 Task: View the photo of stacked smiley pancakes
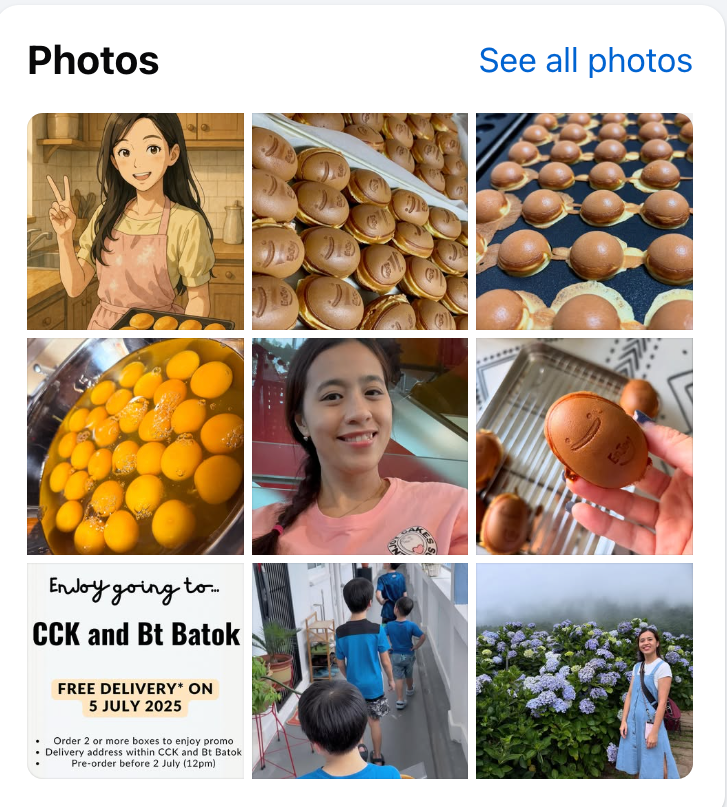point(359,221)
